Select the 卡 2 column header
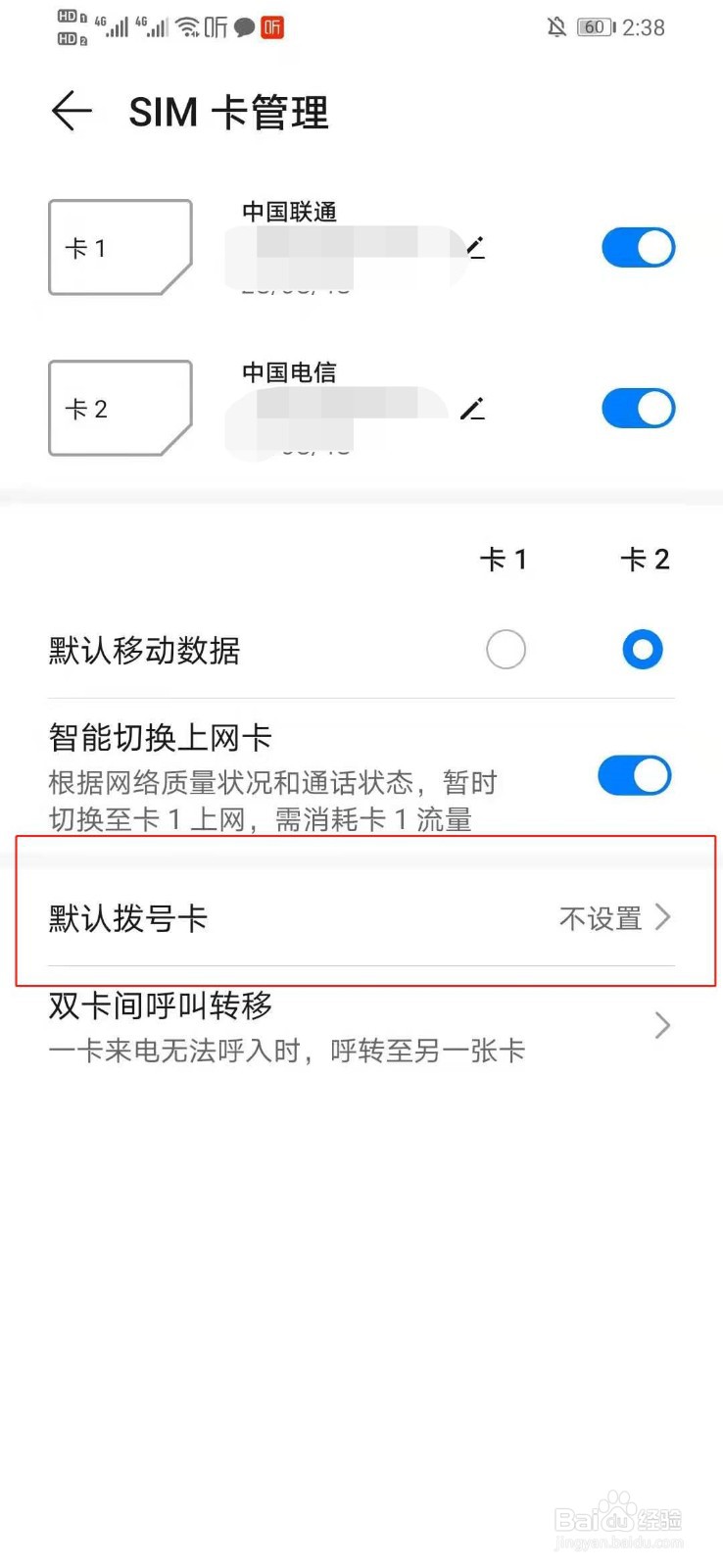The height and width of the screenshot is (1568, 723). pyautogui.click(x=645, y=559)
